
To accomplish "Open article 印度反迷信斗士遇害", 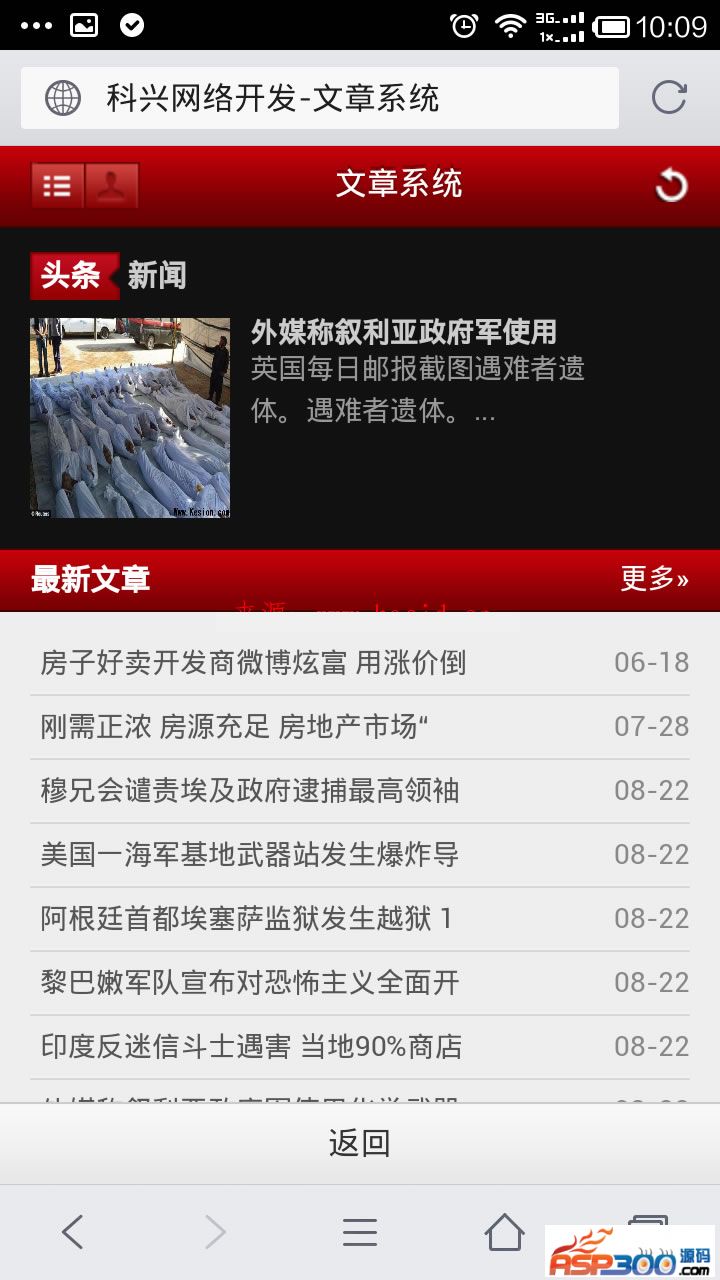I will 252,1047.
